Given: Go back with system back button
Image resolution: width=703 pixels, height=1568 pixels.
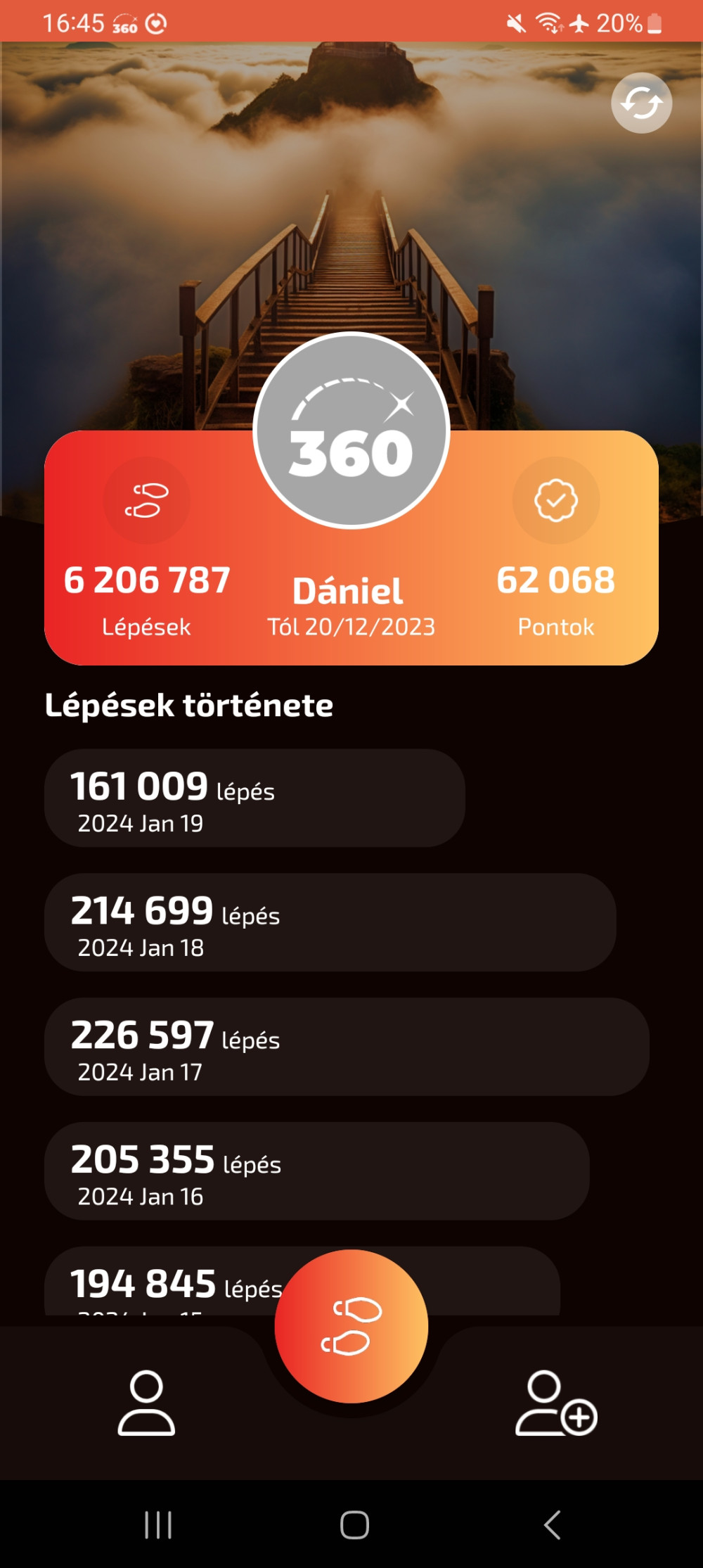Looking at the screenshot, I should pos(553,1525).
